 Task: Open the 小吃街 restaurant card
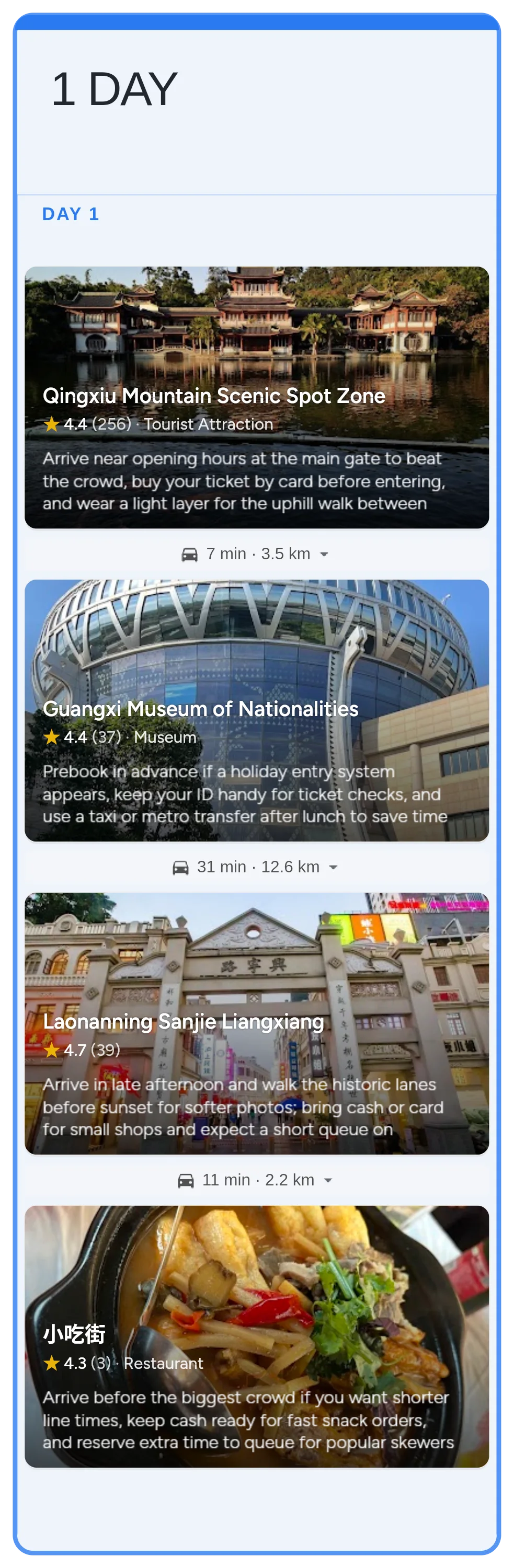tap(256, 1335)
